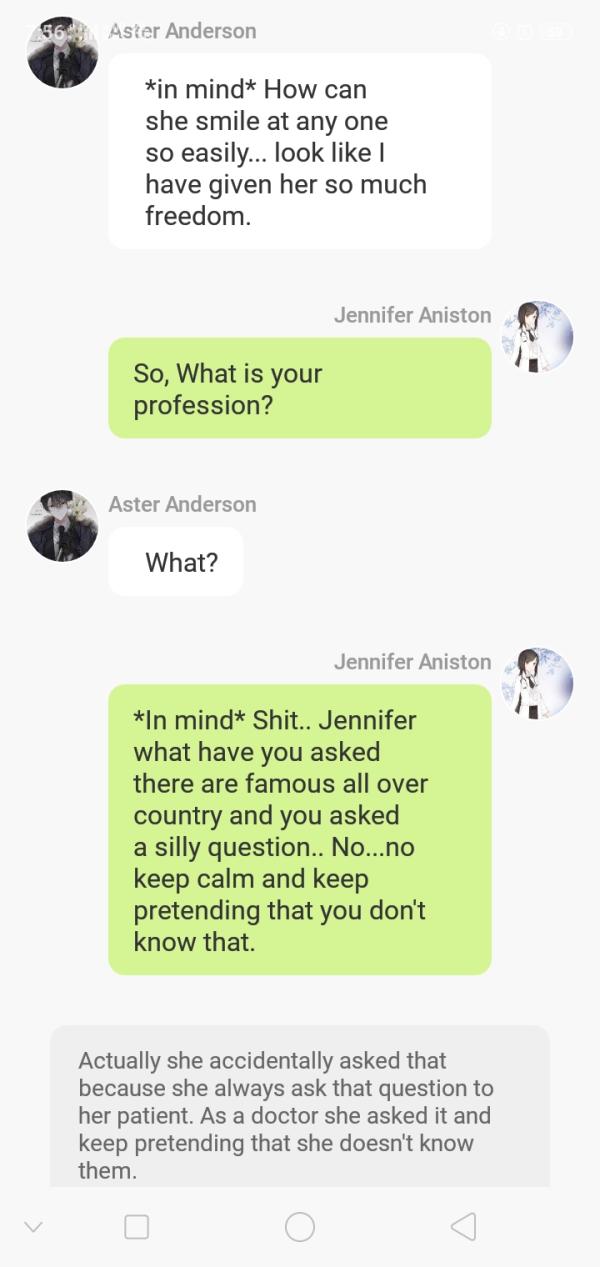
Task: Hide the navigation bar with the chevron
Action: click(33, 1226)
